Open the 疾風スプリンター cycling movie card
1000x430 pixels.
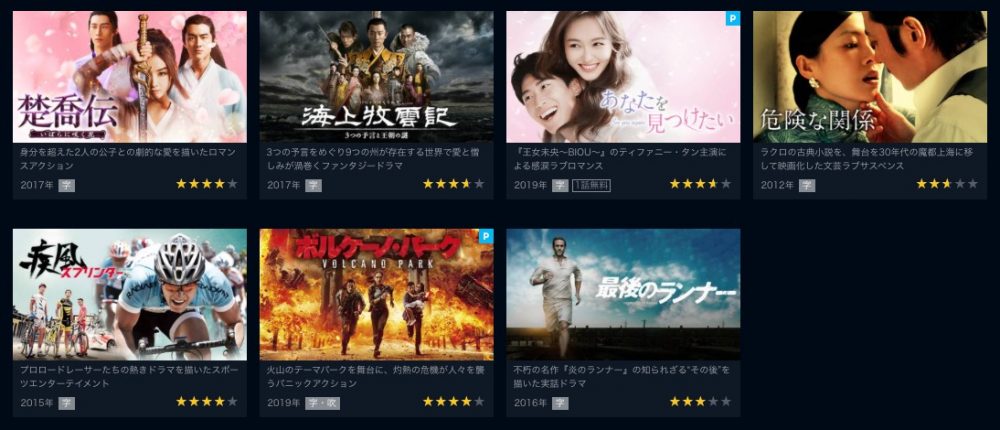(x=129, y=294)
